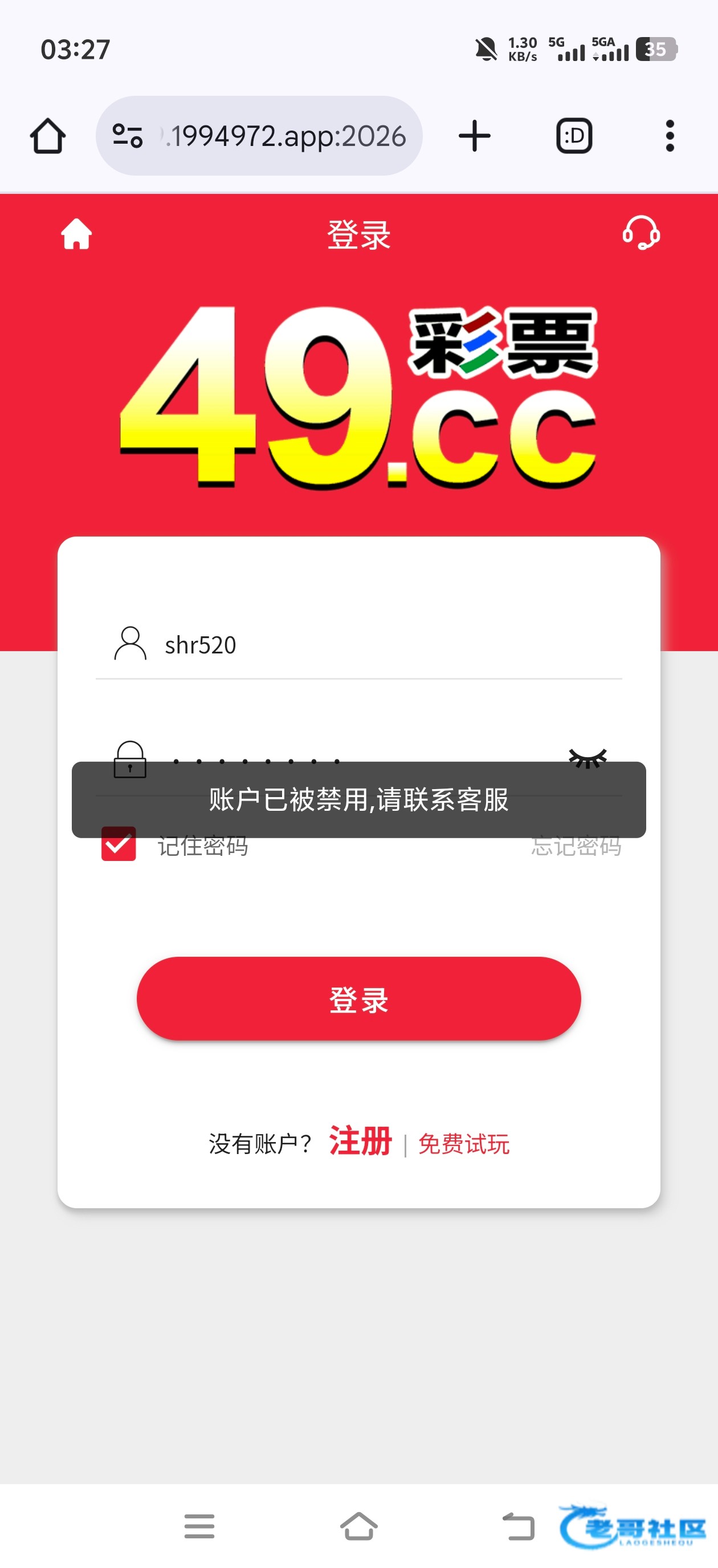This screenshot has height=1568, width=718.
Task: Tap the system back button
Action: pos(519,1526)
